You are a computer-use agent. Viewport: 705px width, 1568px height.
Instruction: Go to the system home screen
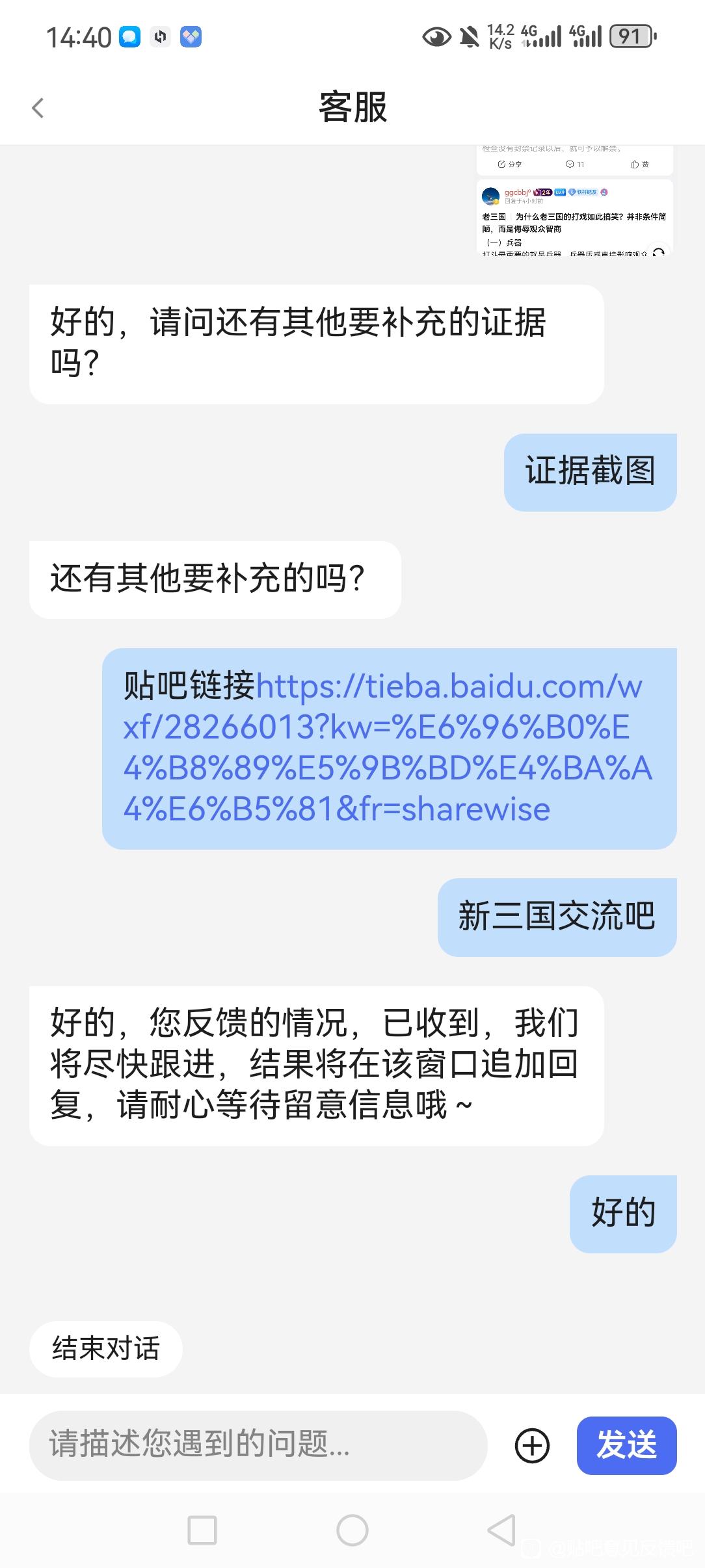coord(352,1530)
